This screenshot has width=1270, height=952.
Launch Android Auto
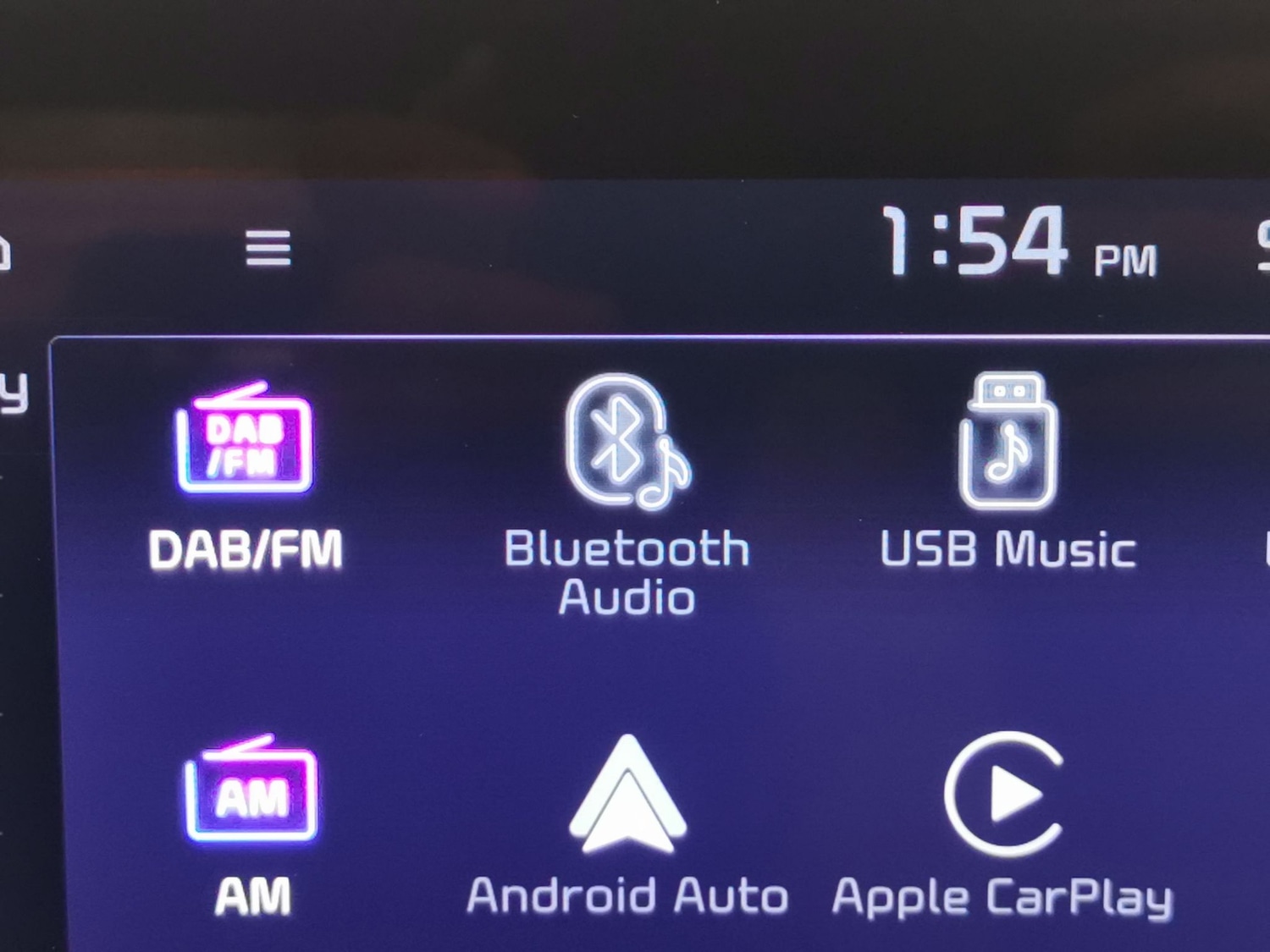coord(627,825)
